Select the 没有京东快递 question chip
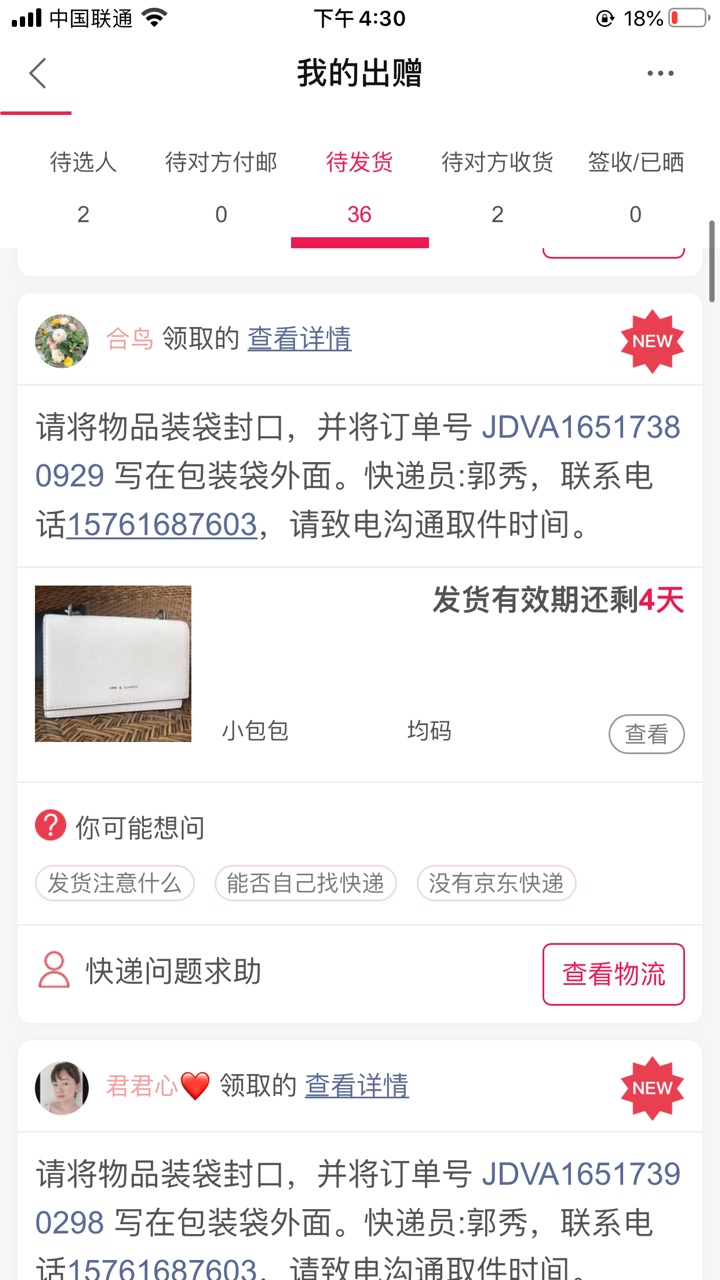Screen dimensions: 720x1280 point(496,883)
